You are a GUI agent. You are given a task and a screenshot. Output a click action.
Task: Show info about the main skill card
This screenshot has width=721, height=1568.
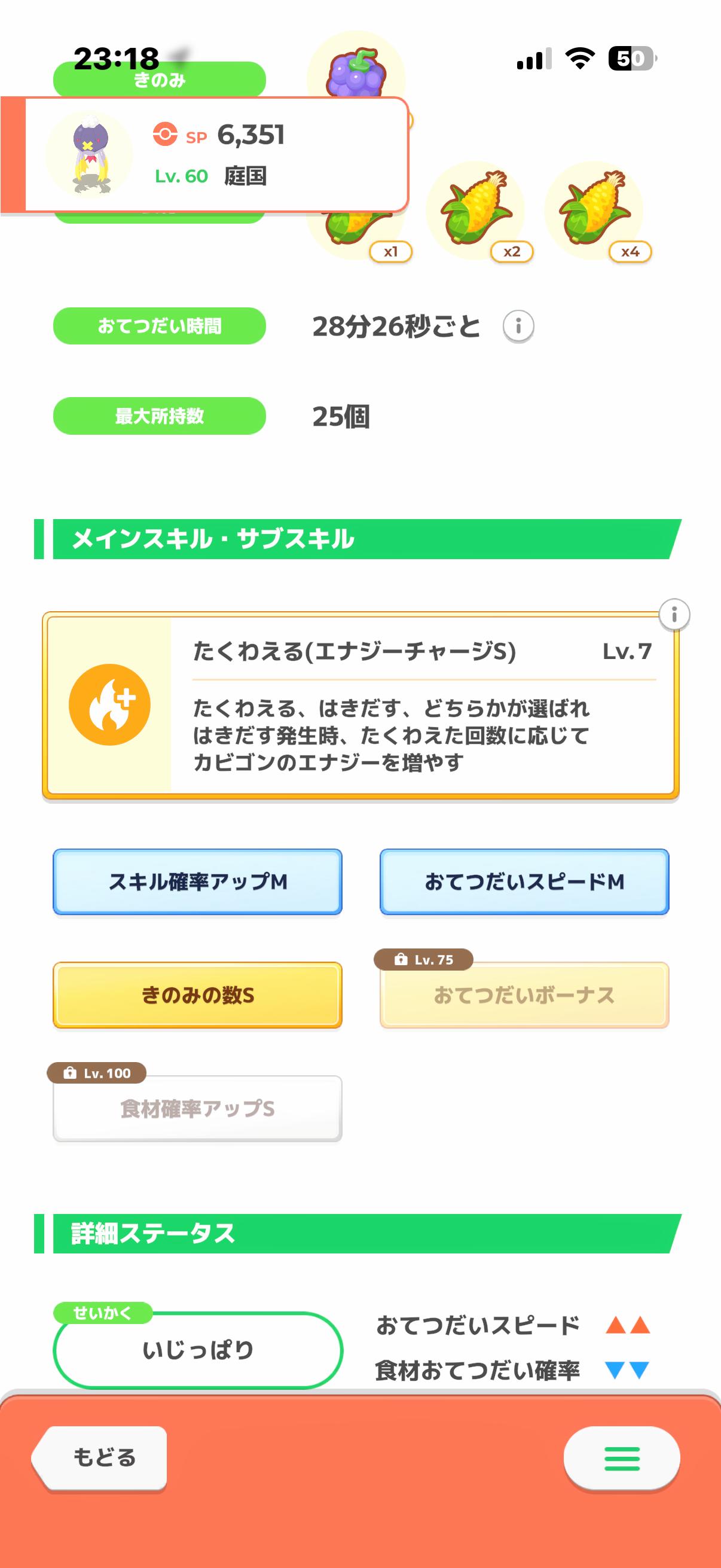point(674,615)
